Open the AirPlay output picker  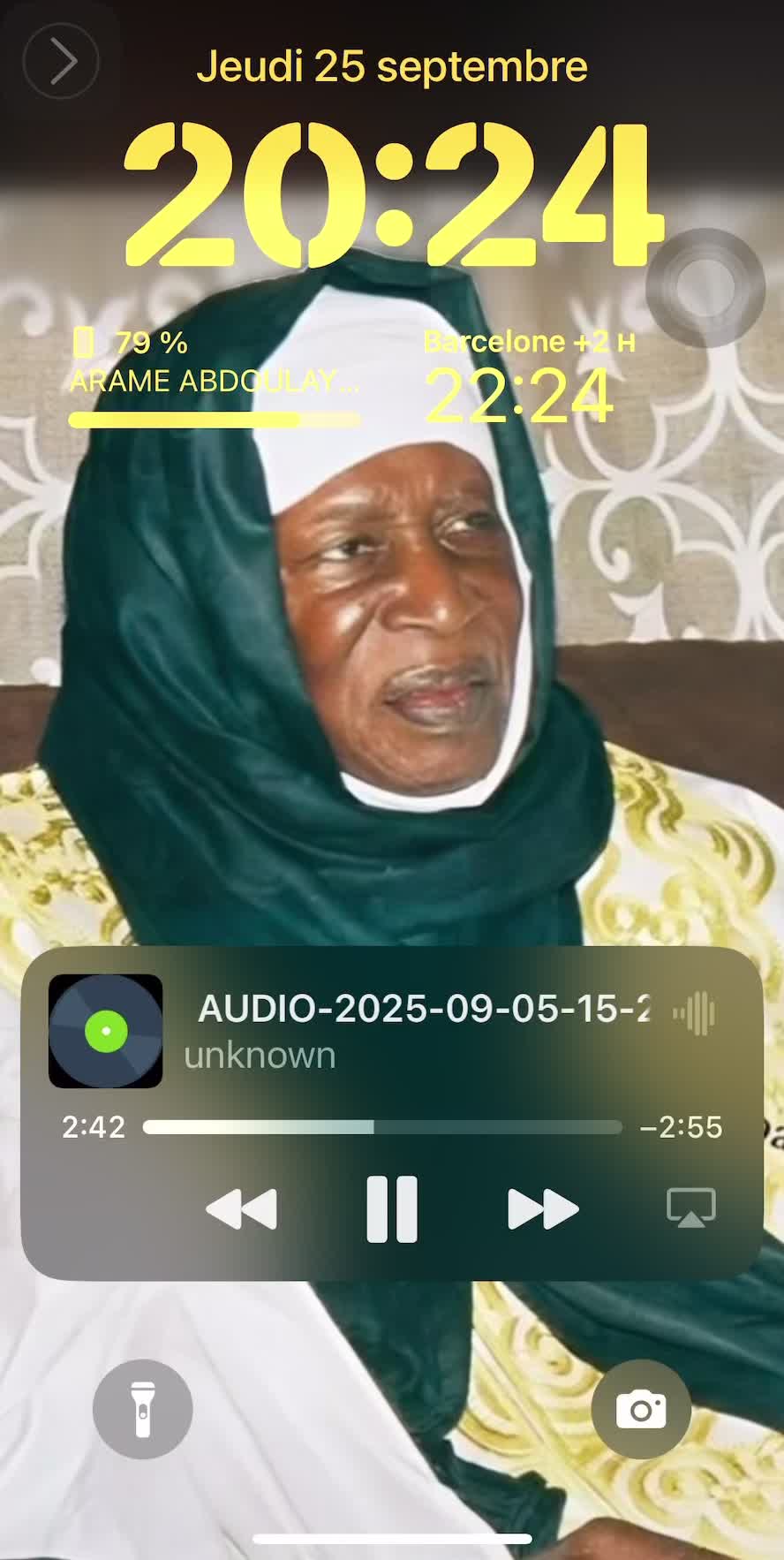(x=691, y=1208)
